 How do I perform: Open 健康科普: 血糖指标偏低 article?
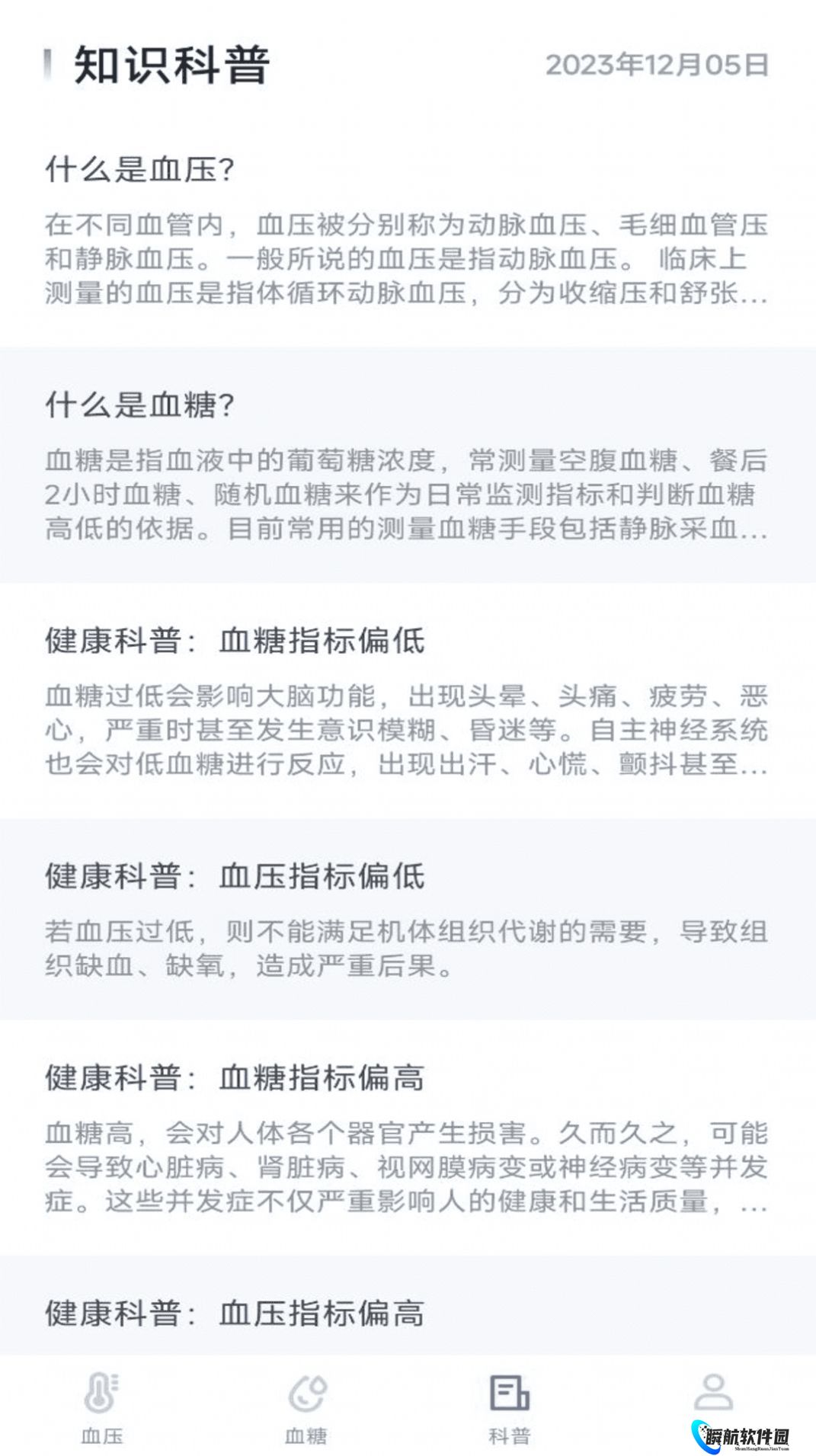[235, 641]
